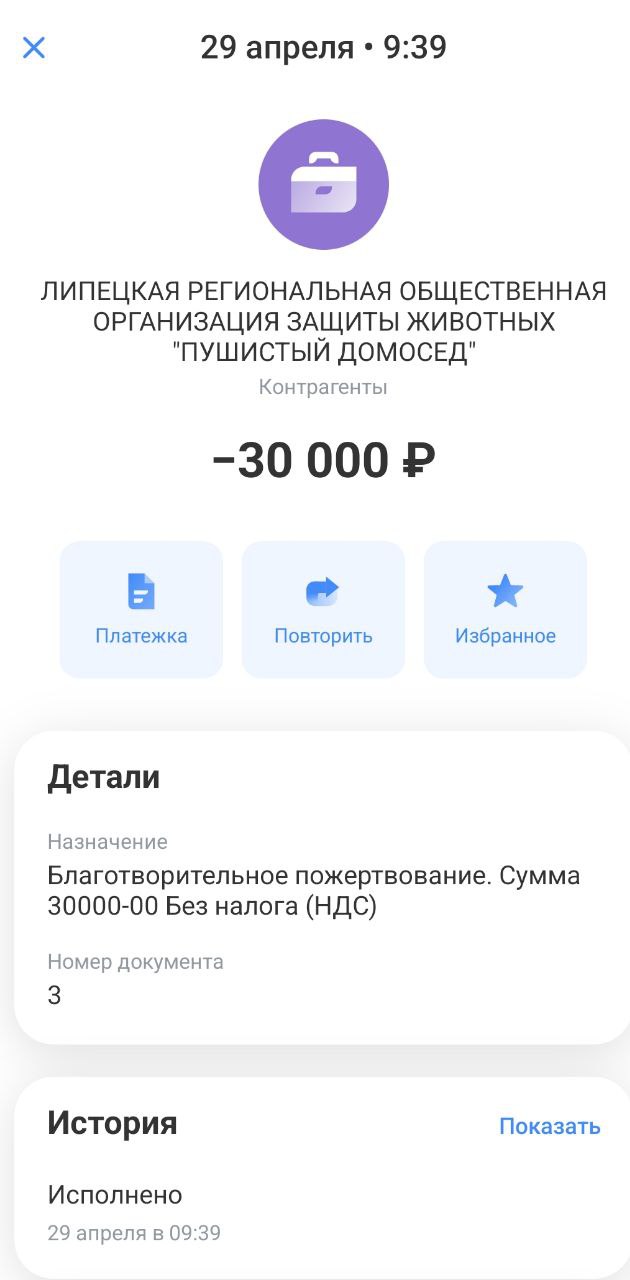Open the Платежка payment document
The height and width of the screenshot is (1280, 630).
[x=141, y=609]
